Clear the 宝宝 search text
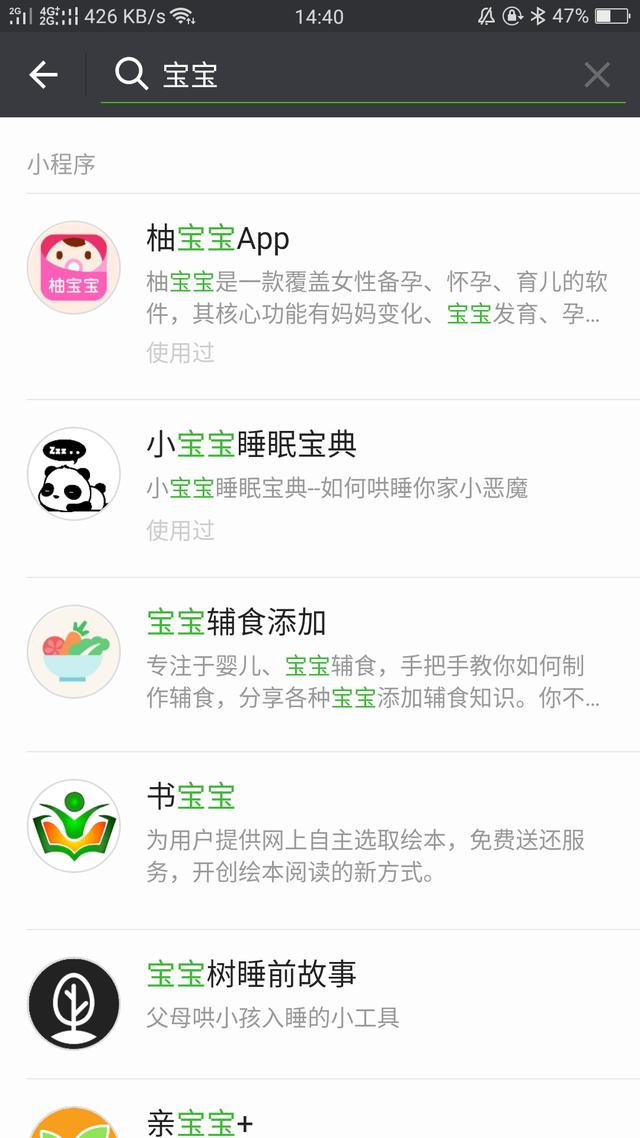This screenshot has width=640, height=1138. pyautogui.click(x=597, y=75)
